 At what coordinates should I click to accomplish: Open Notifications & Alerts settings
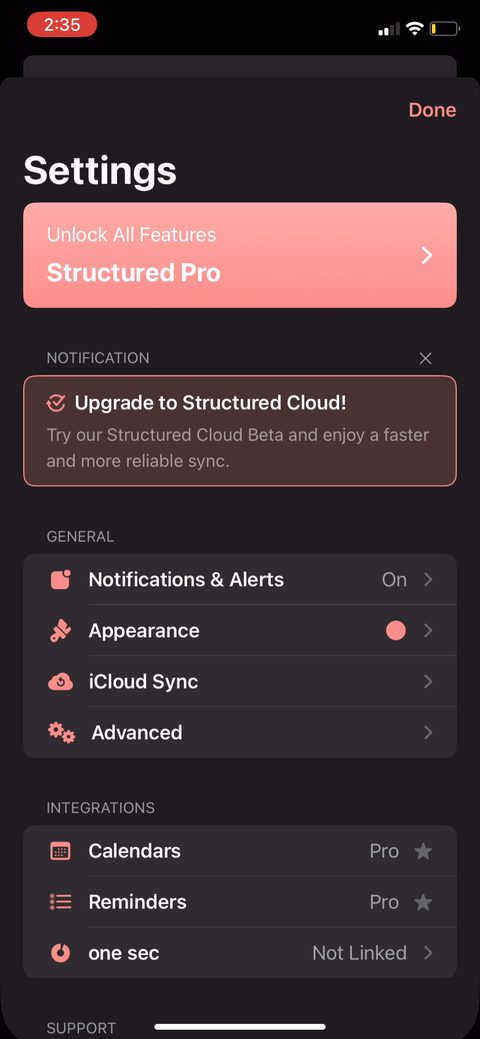240,580
